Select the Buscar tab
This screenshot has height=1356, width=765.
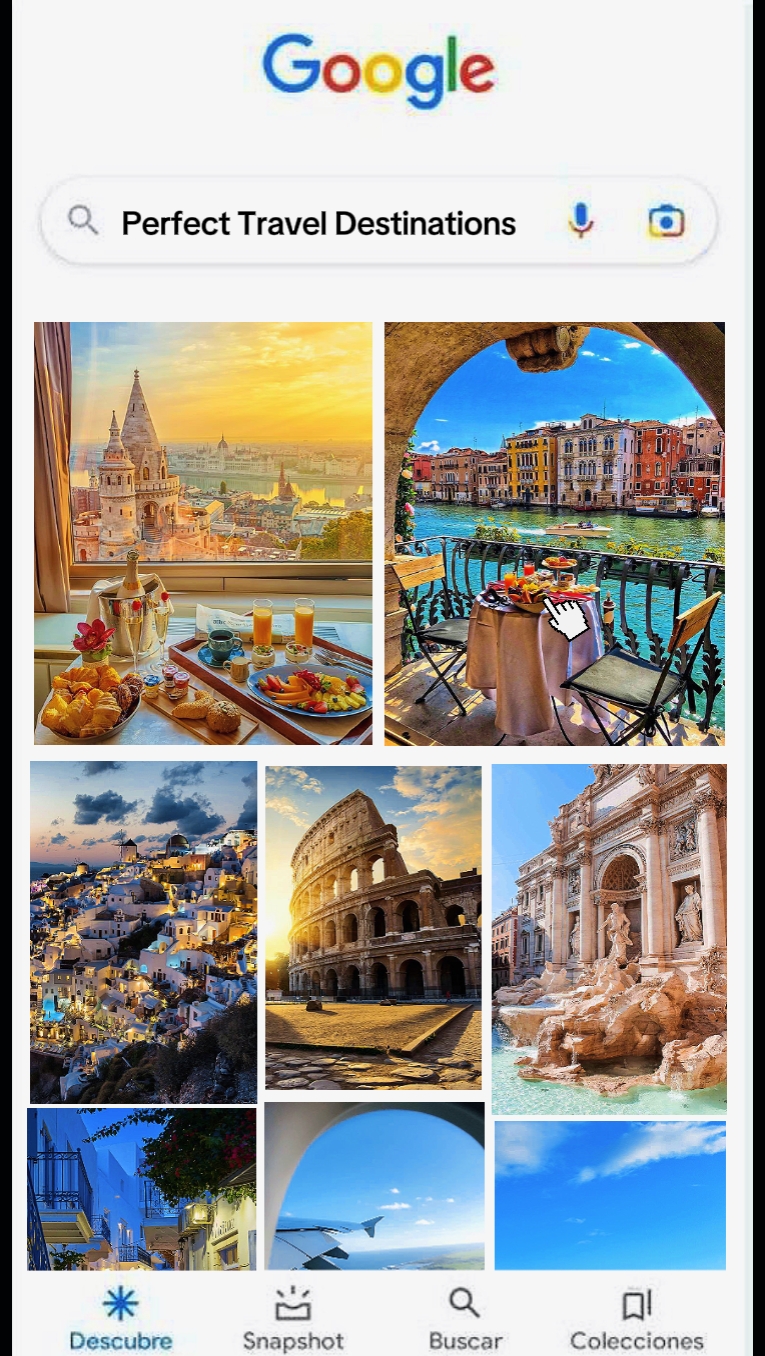(x=465, y=1319)
